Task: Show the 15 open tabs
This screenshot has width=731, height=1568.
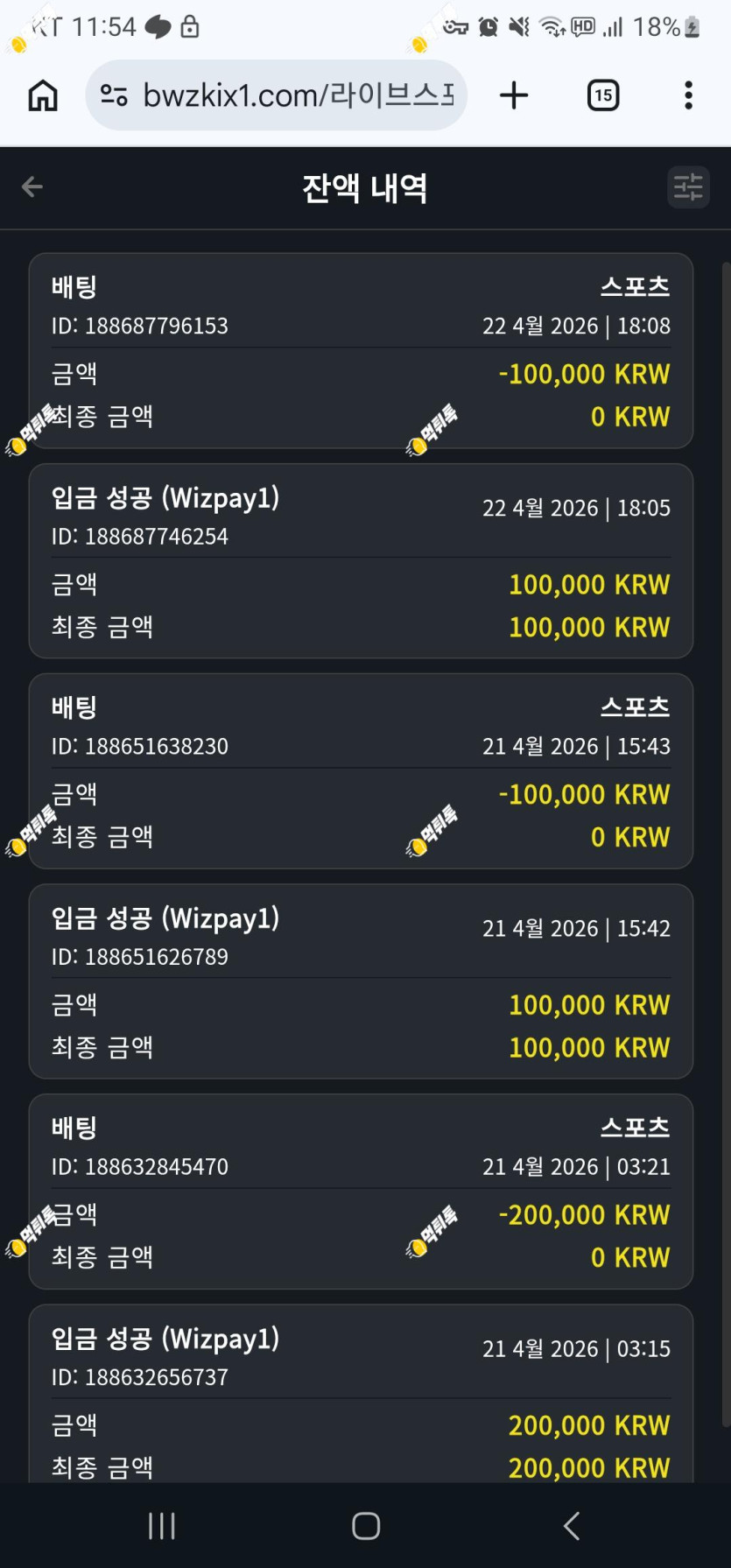Action: point(603,95)
